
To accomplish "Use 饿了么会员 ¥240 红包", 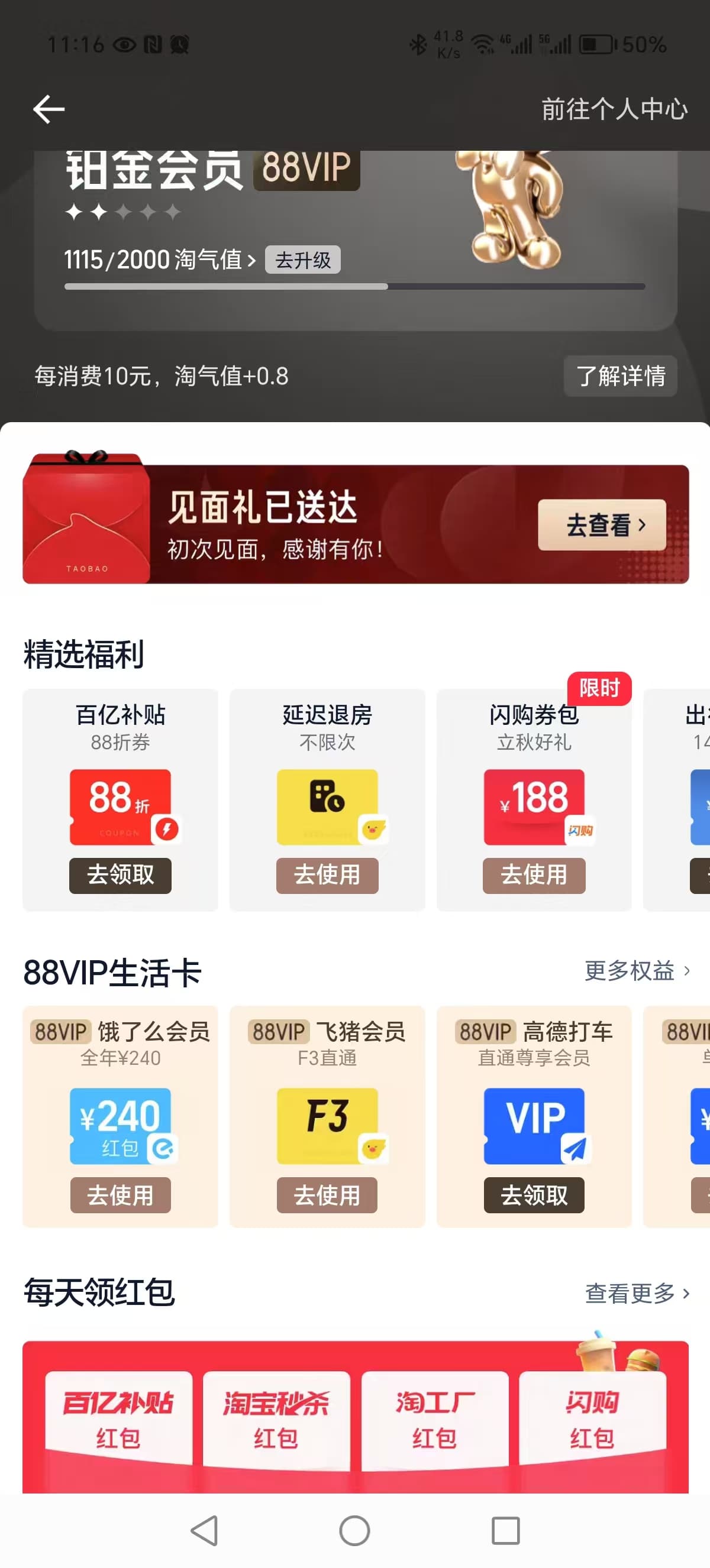I will [x=120, y=1196].
